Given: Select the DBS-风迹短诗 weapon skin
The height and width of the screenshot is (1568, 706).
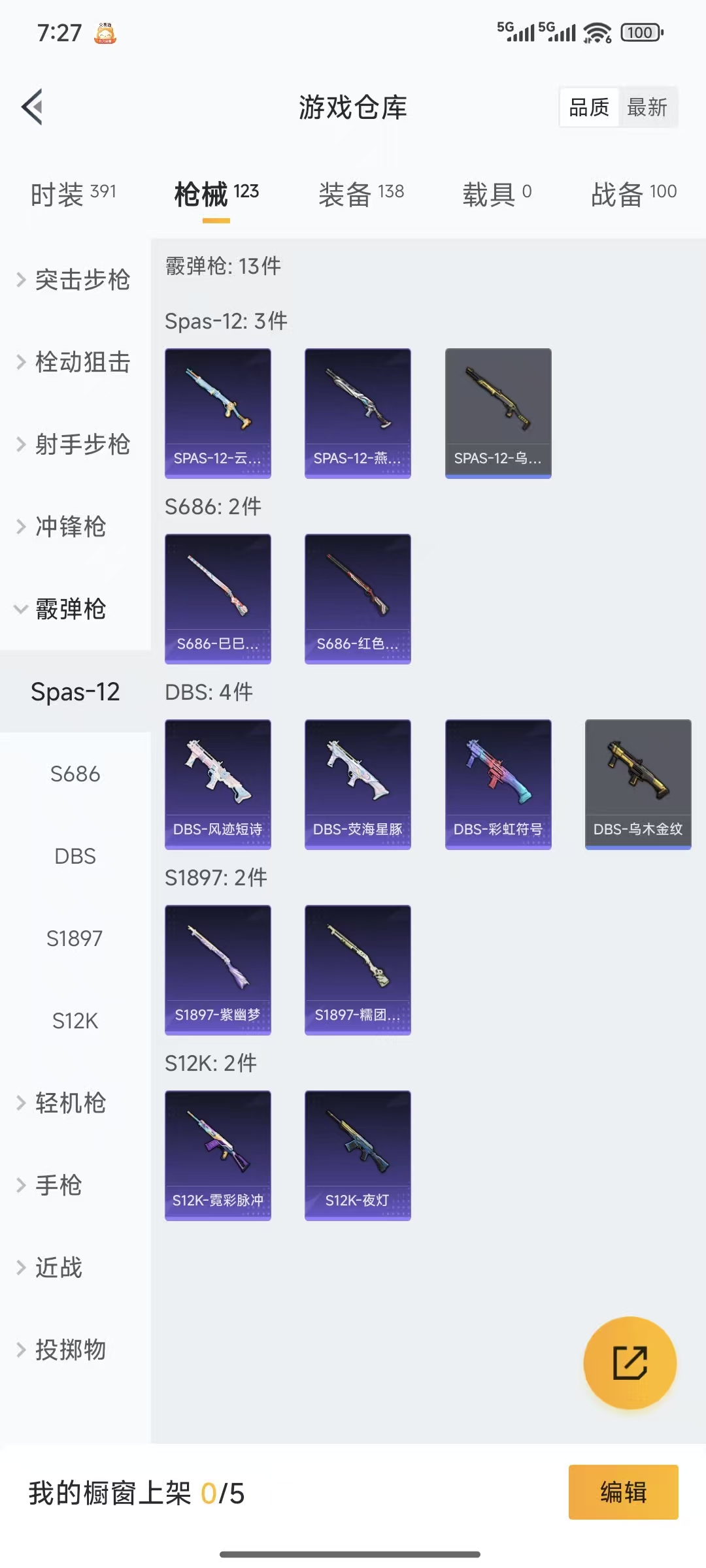Looking at the screenshot, I should 218,784.
